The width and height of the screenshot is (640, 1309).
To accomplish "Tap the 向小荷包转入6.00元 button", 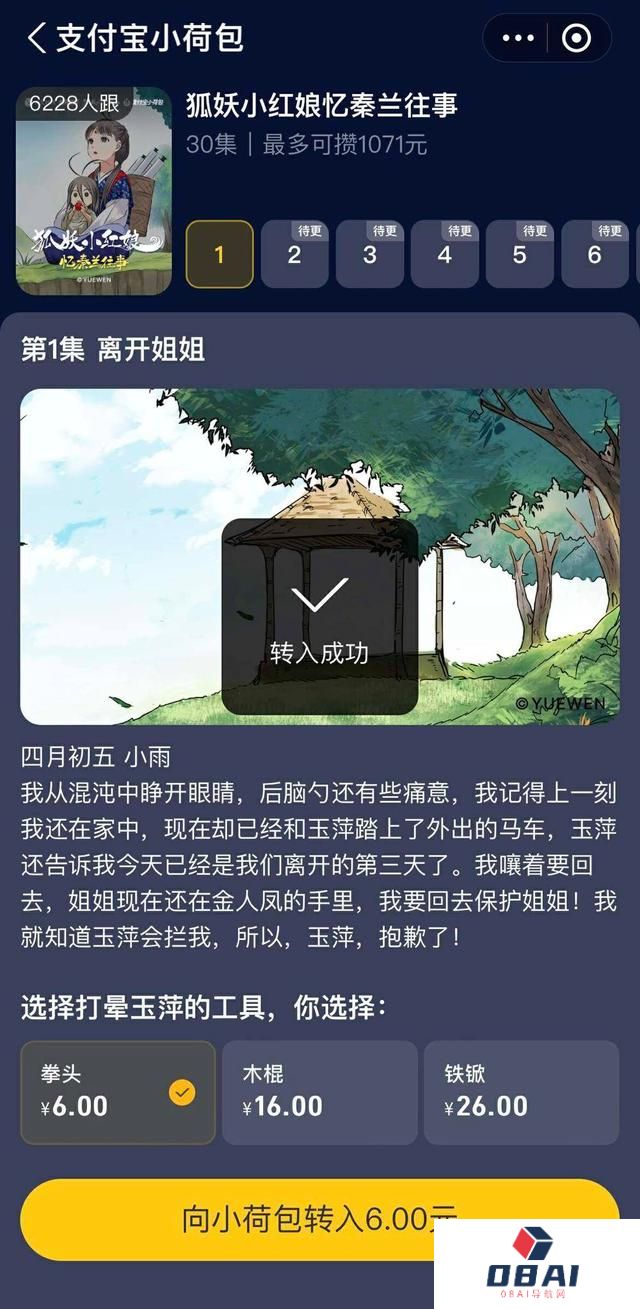I will [320, 1219].
